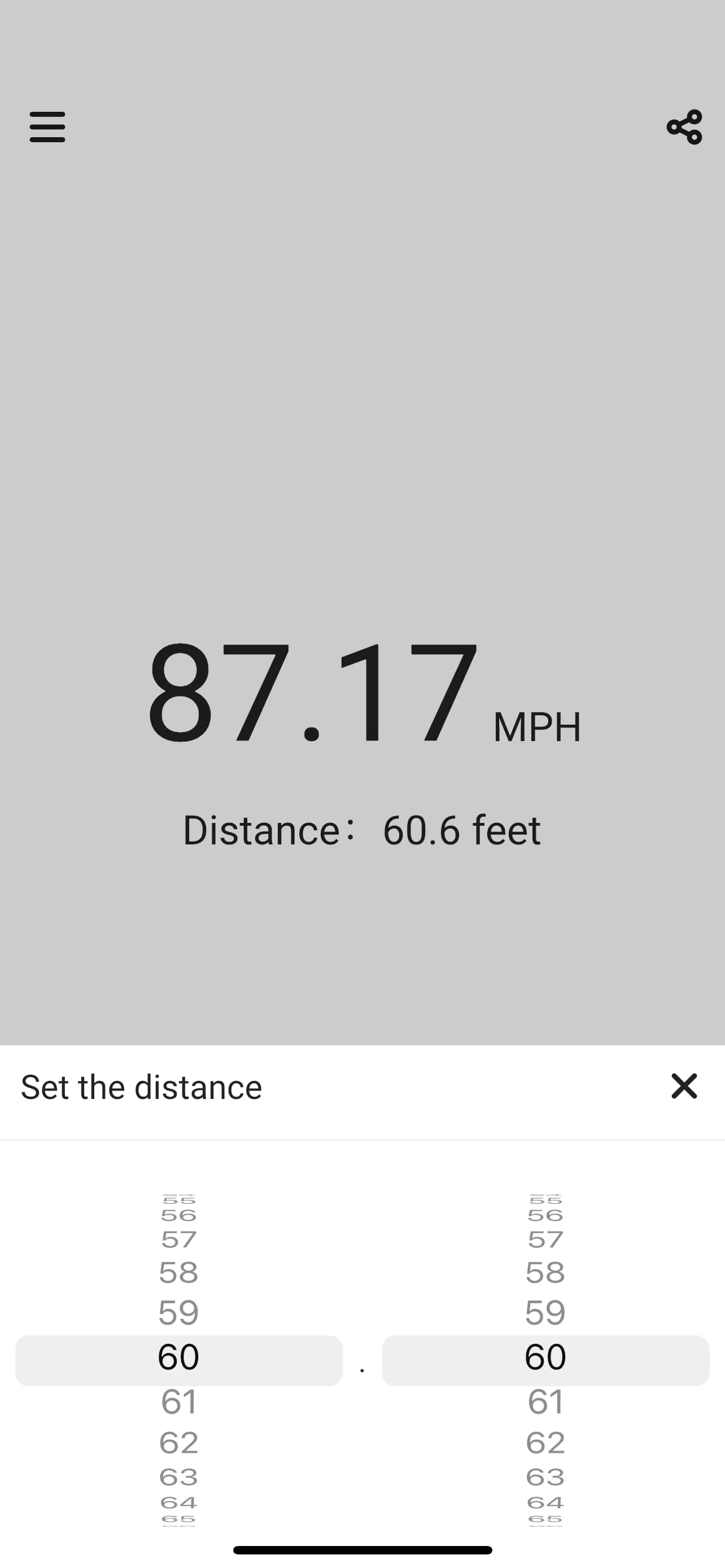
Task: Select 61 on the left picker wheel
Action: pos(178,1401)
